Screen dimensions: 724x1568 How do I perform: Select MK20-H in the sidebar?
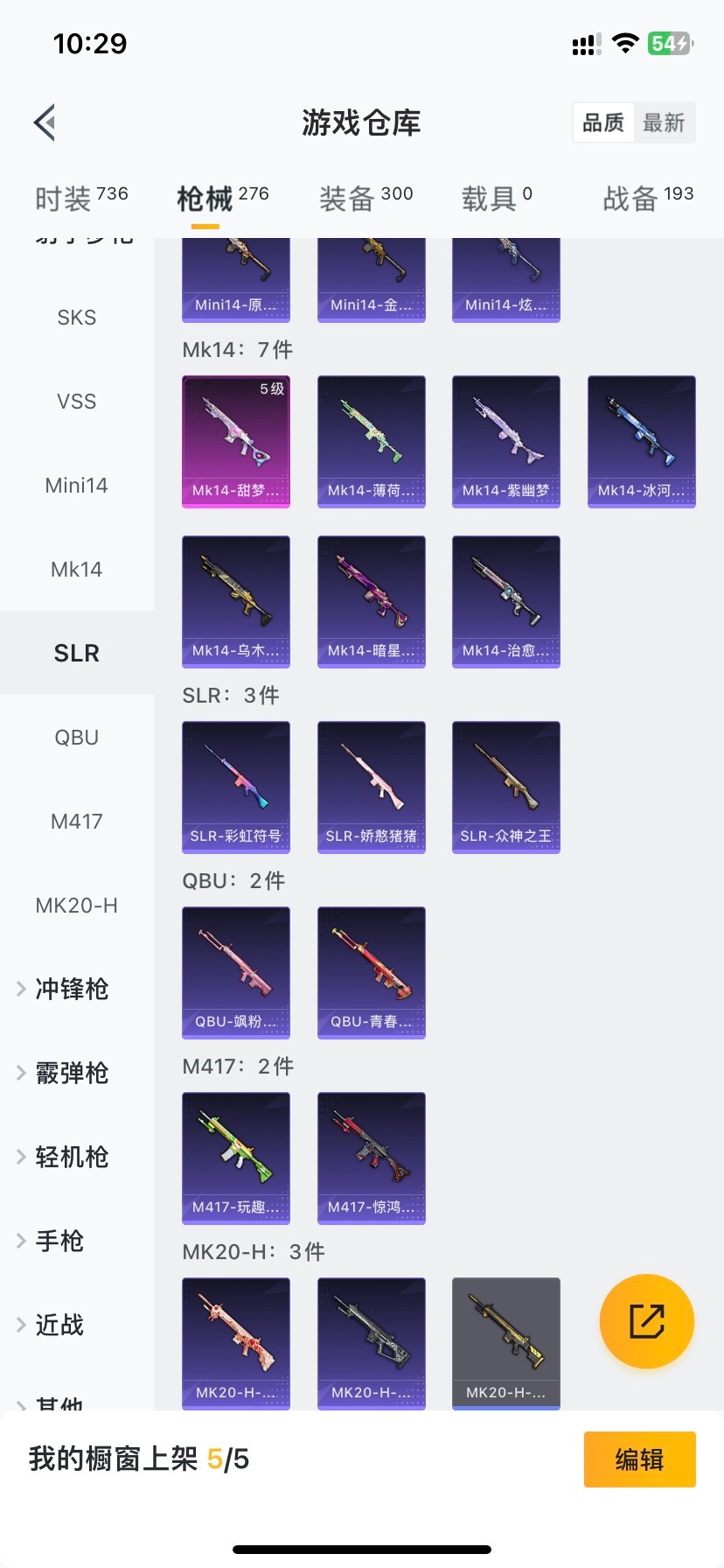tap(77, 906)
